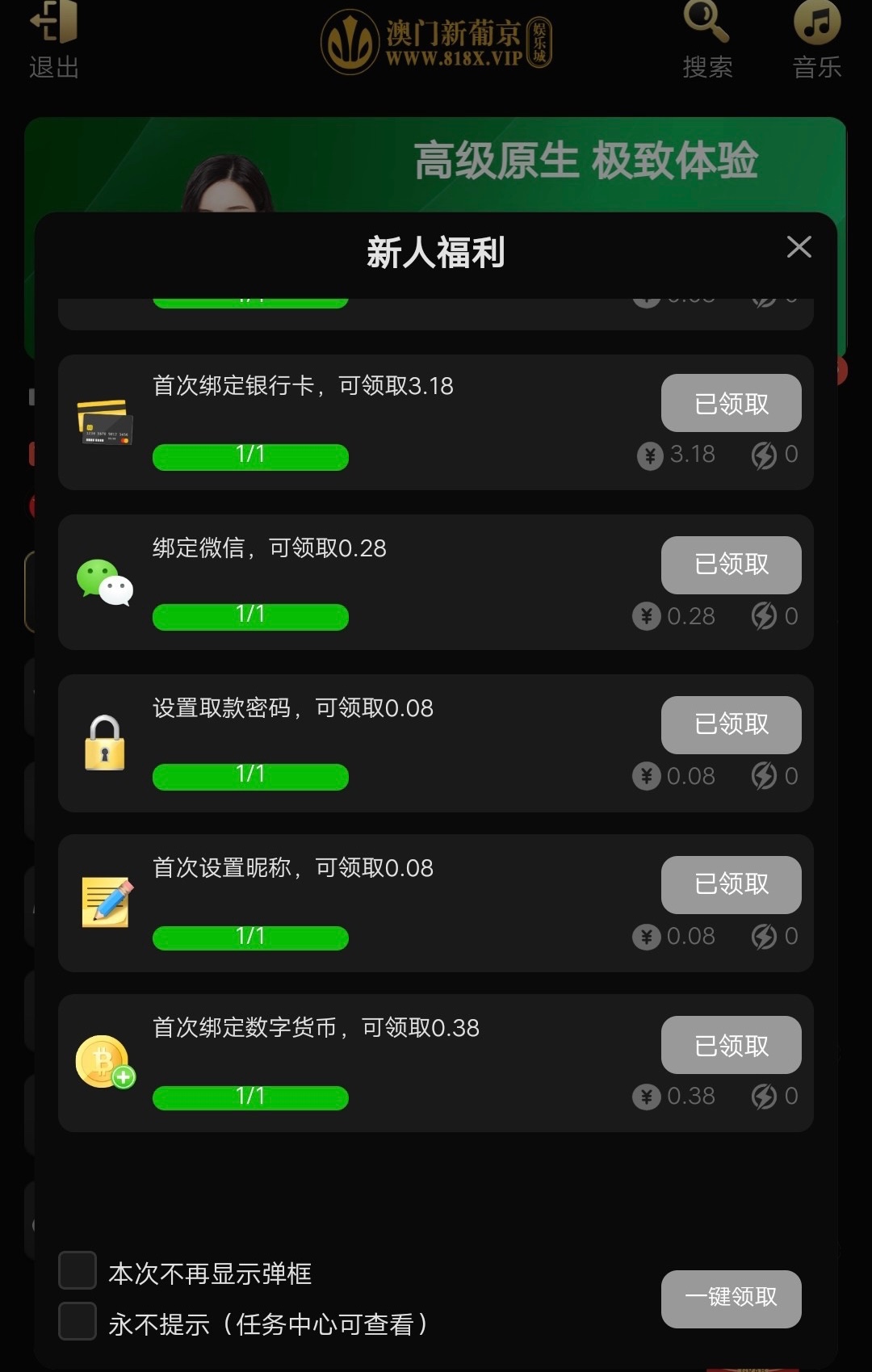Image resolution: width=872 pixels, height=1372 pixels.
Task: Tap 已领取 for 首次绑定数字货币 reward
Action: point(731,1045)
